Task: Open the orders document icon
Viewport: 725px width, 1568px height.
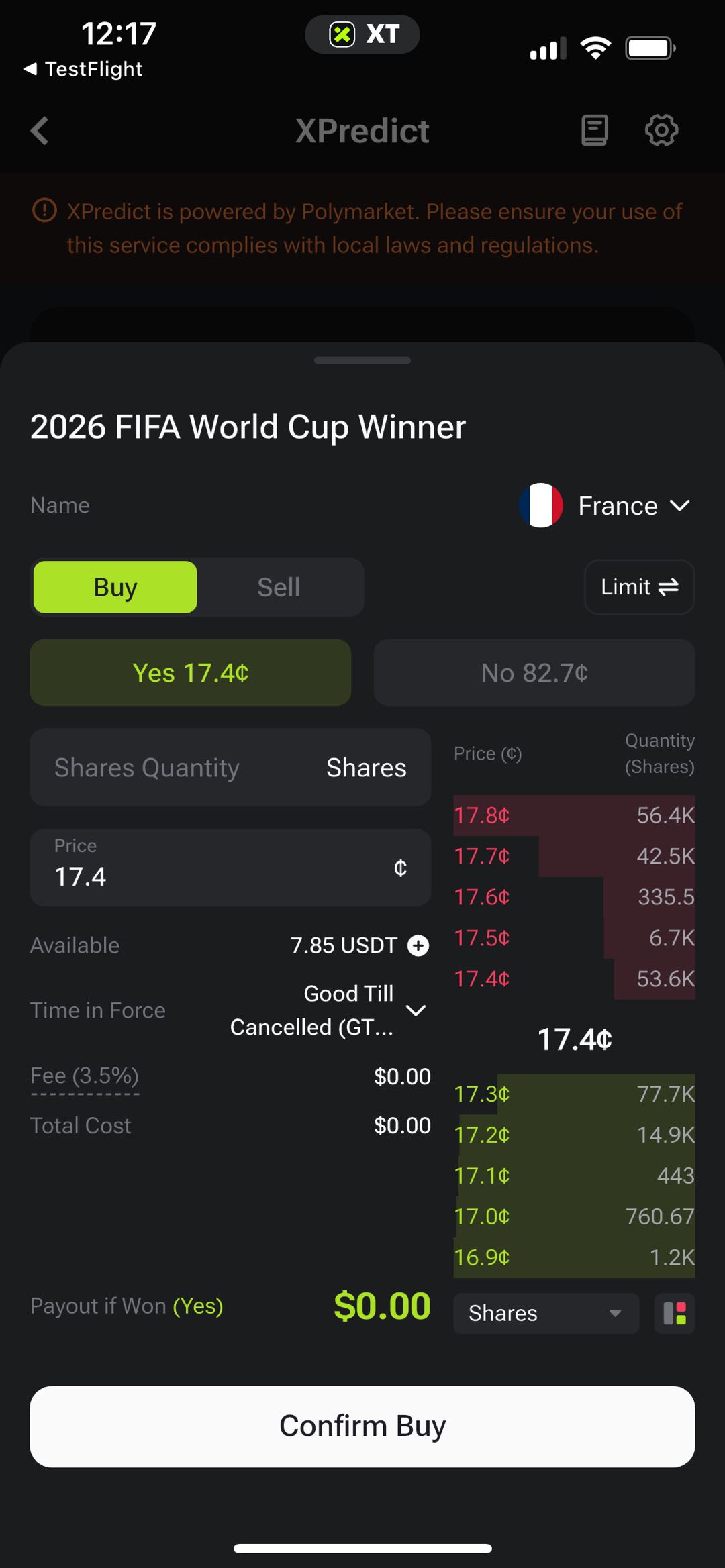Action: (594, 130)
